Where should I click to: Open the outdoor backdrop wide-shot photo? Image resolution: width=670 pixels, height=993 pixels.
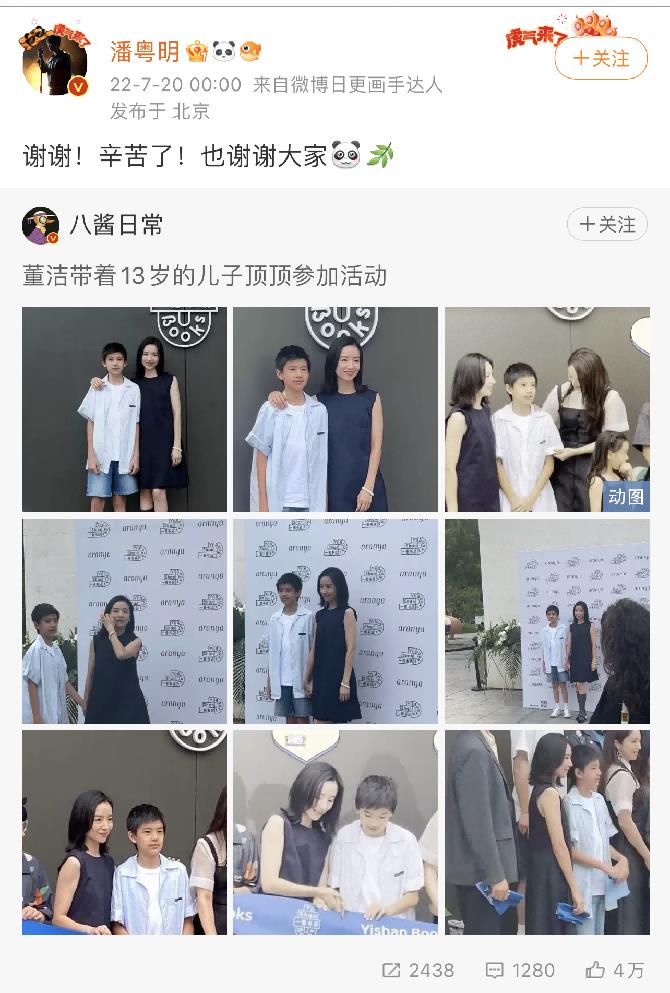pyautogui.click(x=547, y=621)
